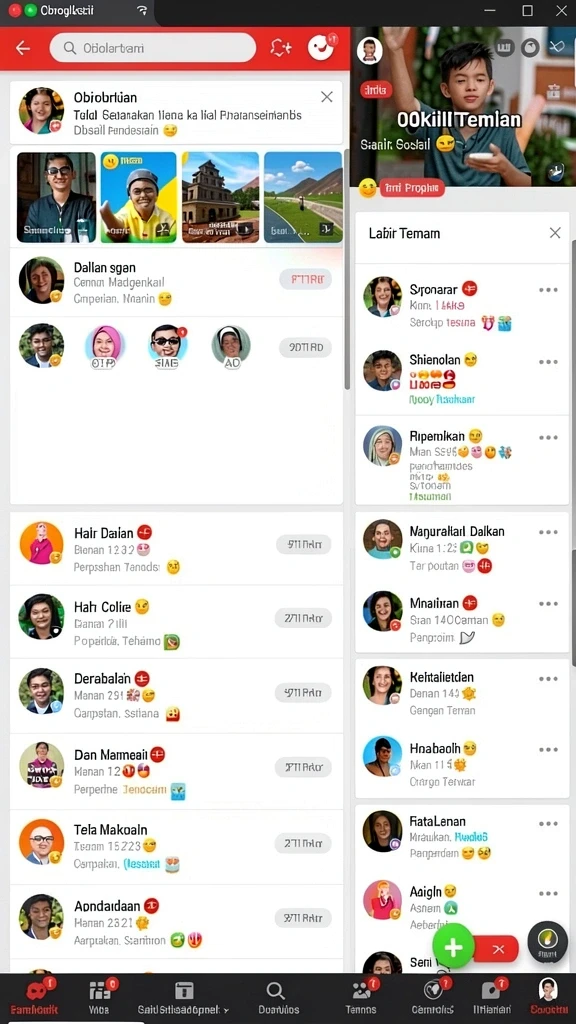576x1024 pixels.
Task: Open the Dallan sgan row
Action: pyautogui.click(x=176, y=283)
